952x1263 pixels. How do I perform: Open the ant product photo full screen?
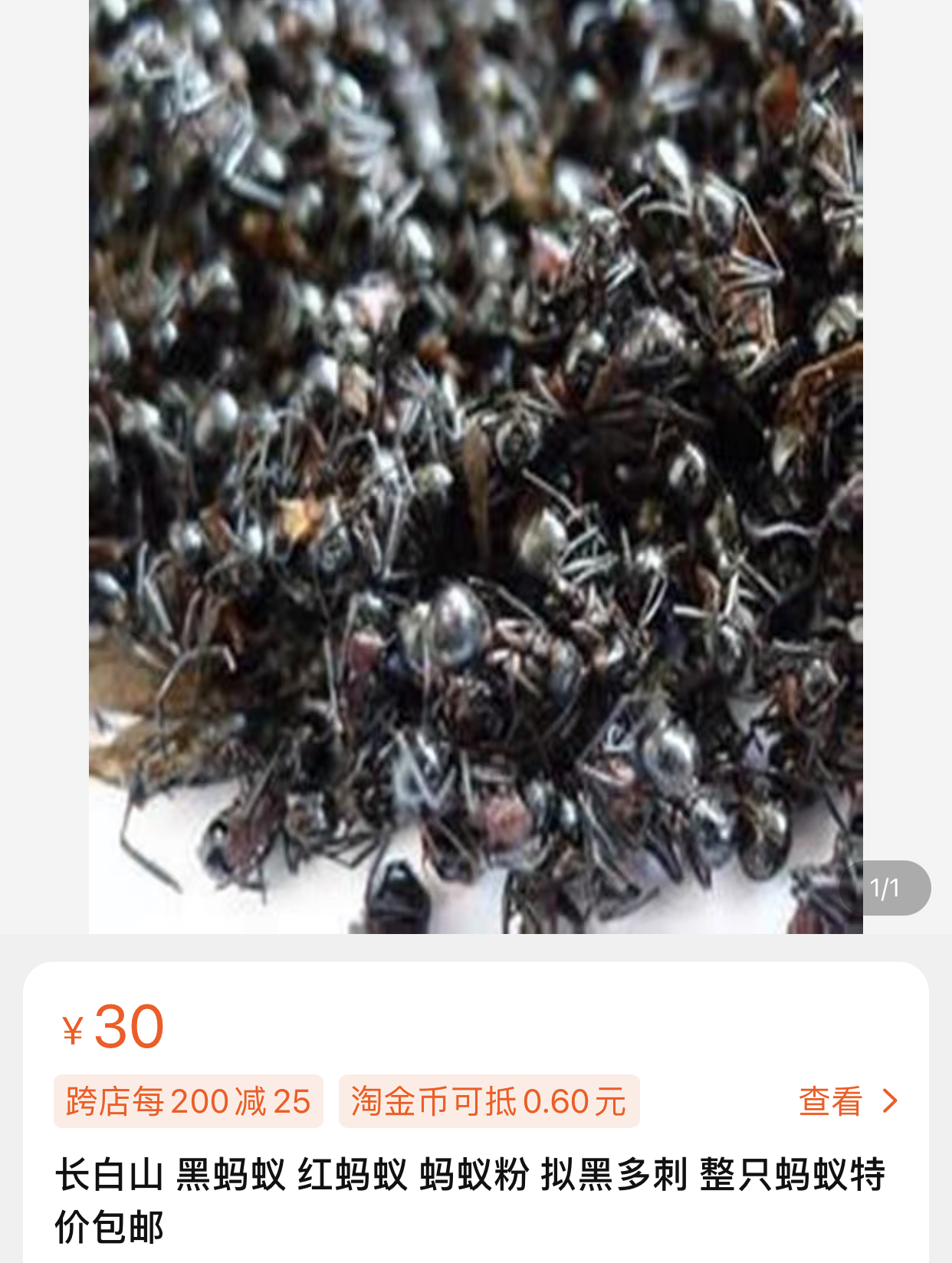pyautogui.click(x=475, y=460)
